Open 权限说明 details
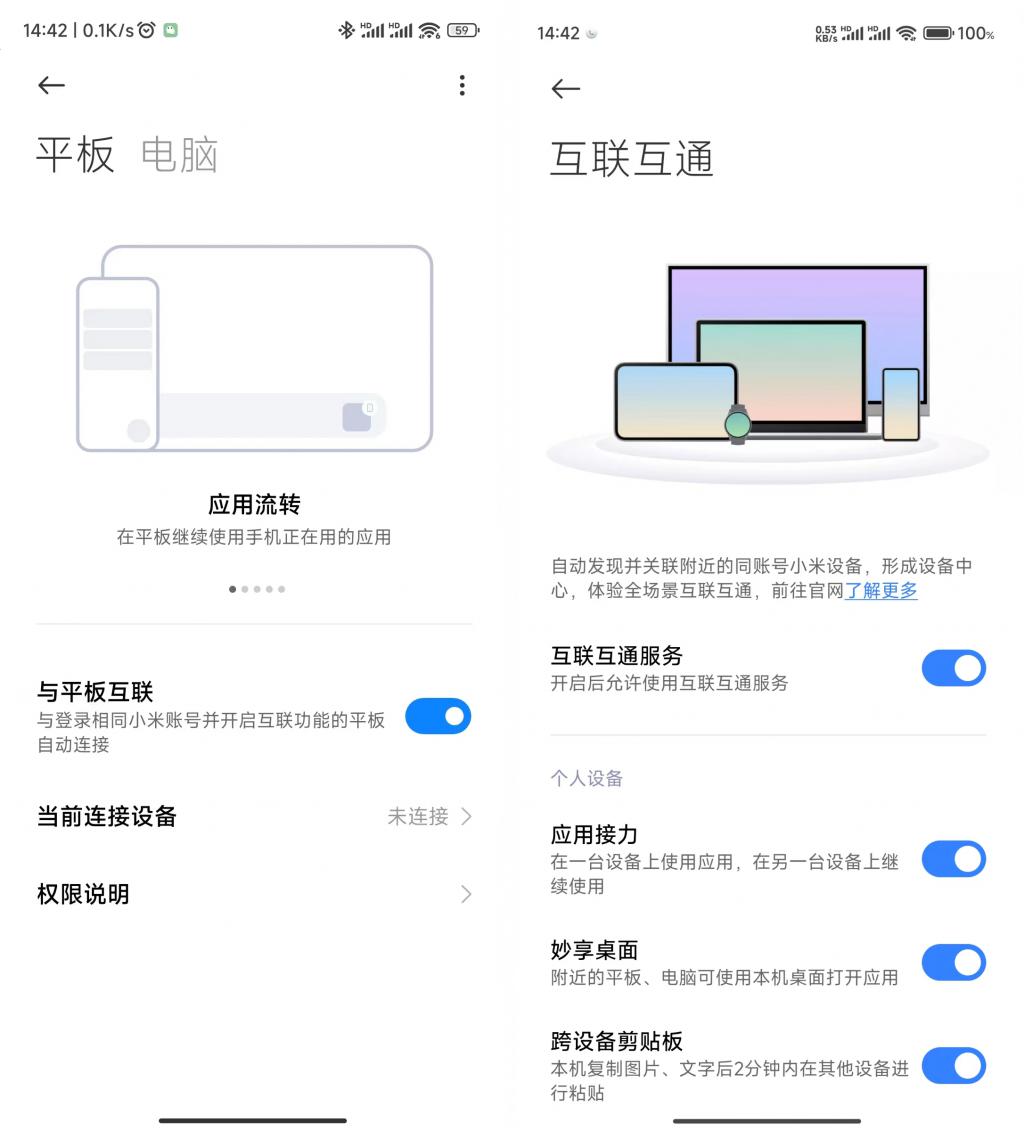The height and width of the screenshot is (1131, 1024). pyautogui.click(x=253, y=894)
